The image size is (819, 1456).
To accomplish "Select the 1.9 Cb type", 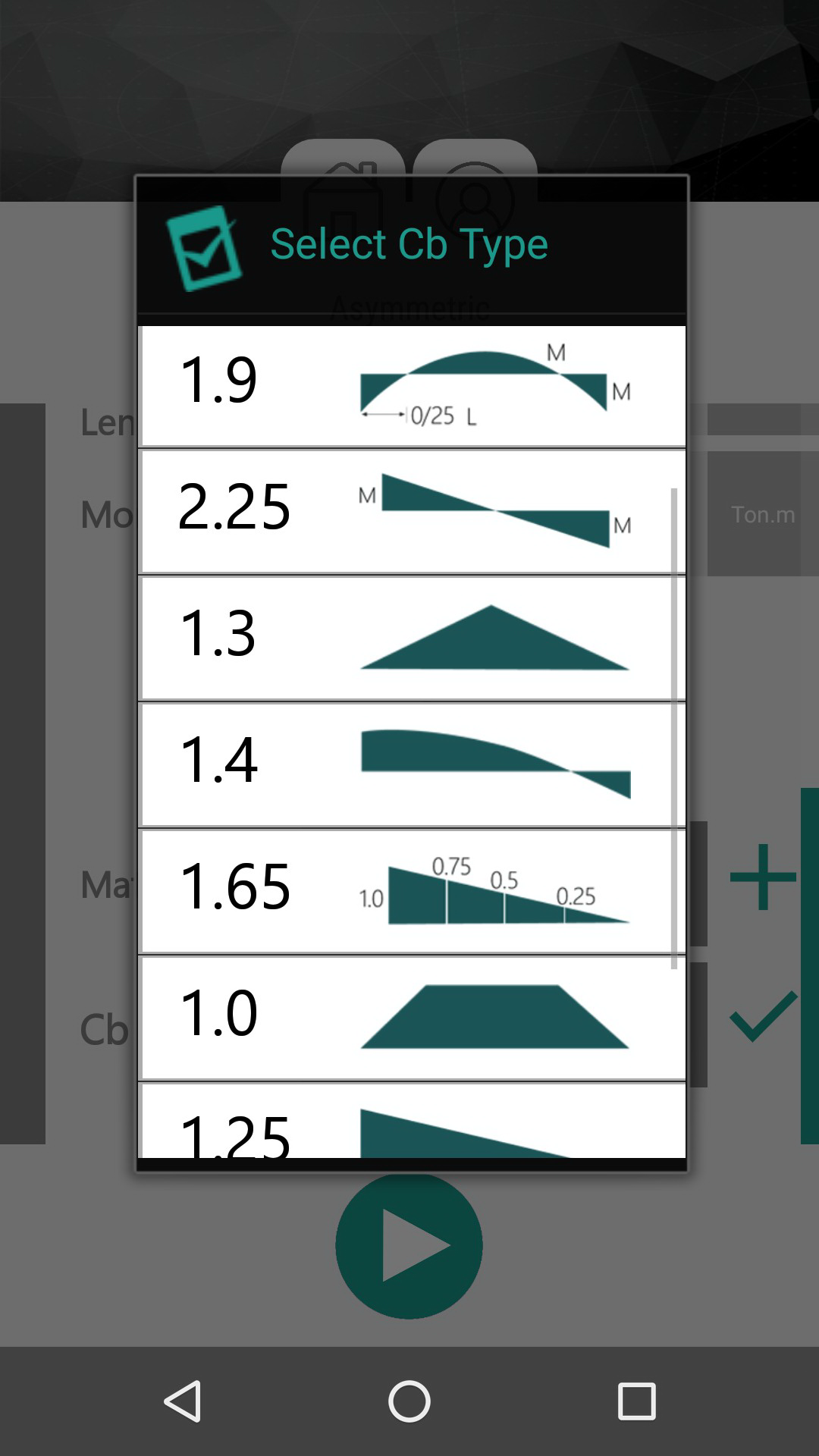I will pyautogui.click(x=412, y=386).
